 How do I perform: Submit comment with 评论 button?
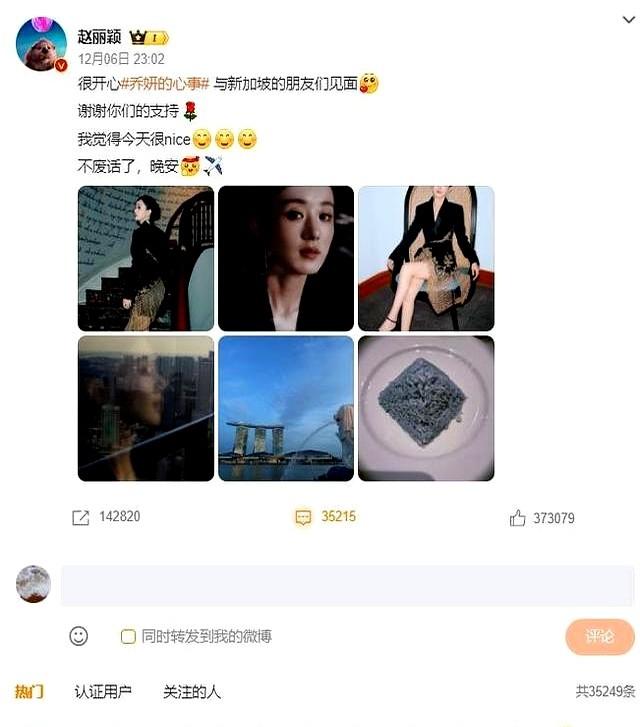[599, 636]
